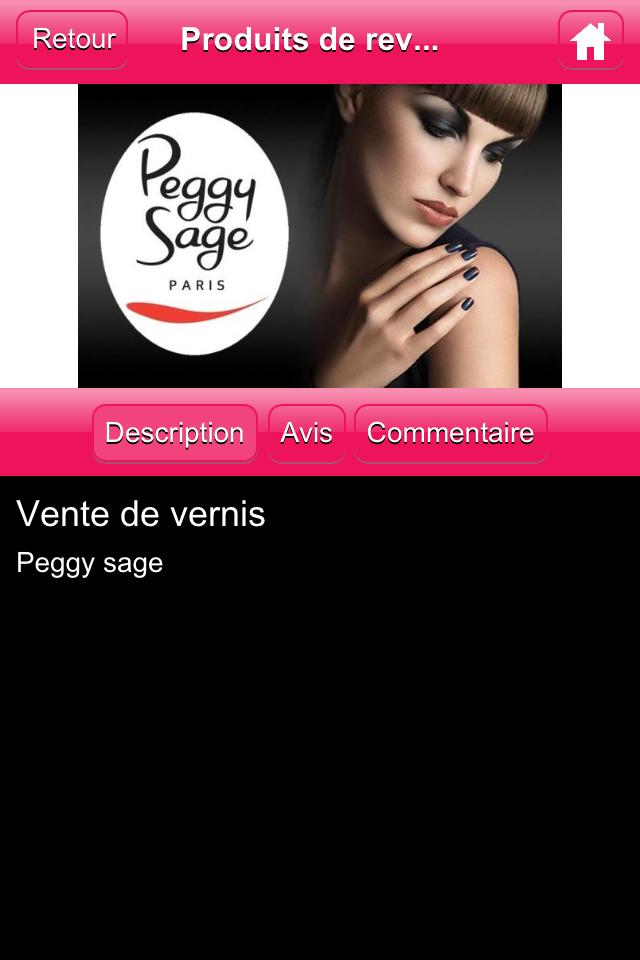Open the home icon

click(590, 40)
